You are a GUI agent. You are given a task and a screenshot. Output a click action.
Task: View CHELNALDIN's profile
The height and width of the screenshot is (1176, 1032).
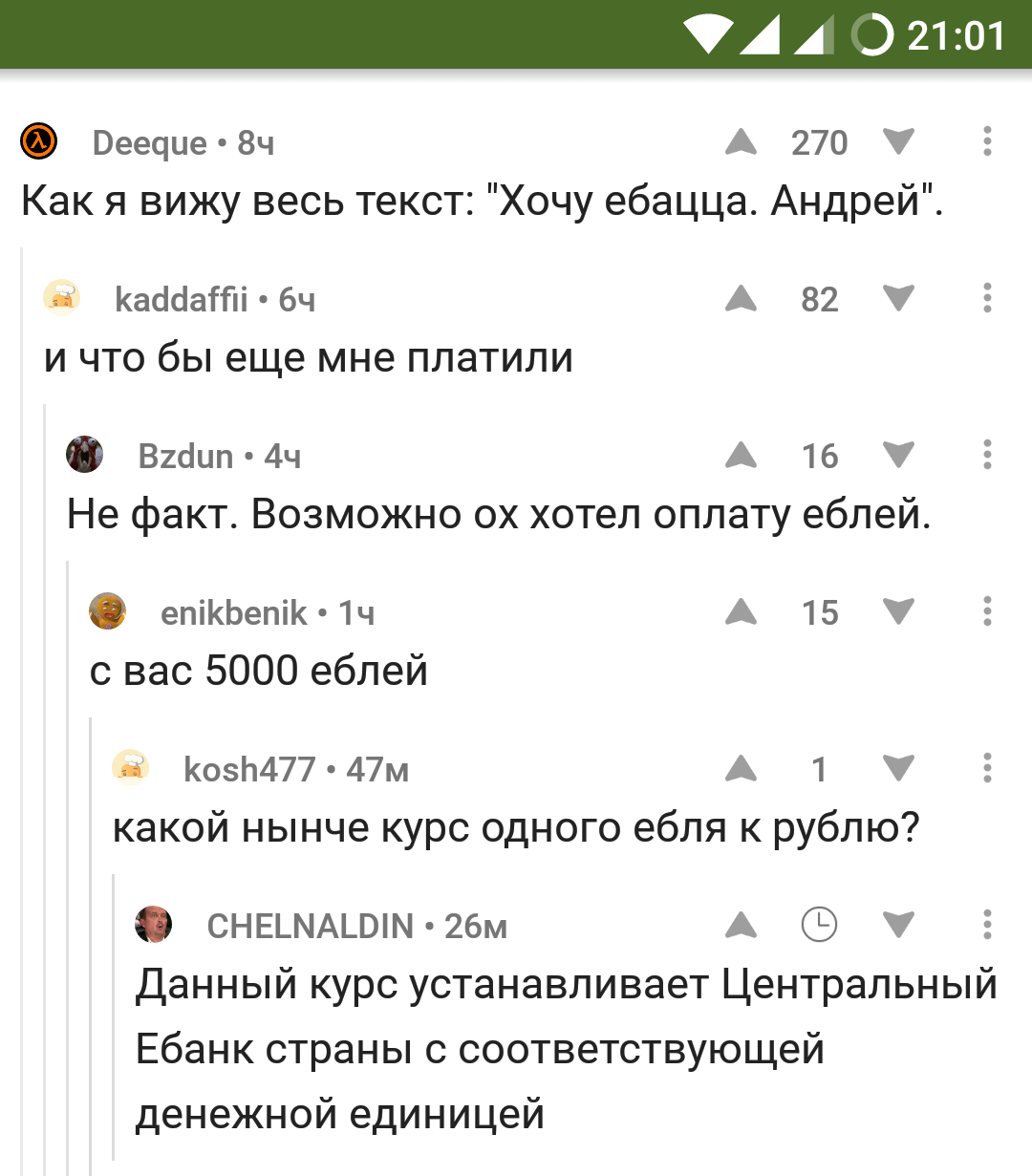[310, 927]
